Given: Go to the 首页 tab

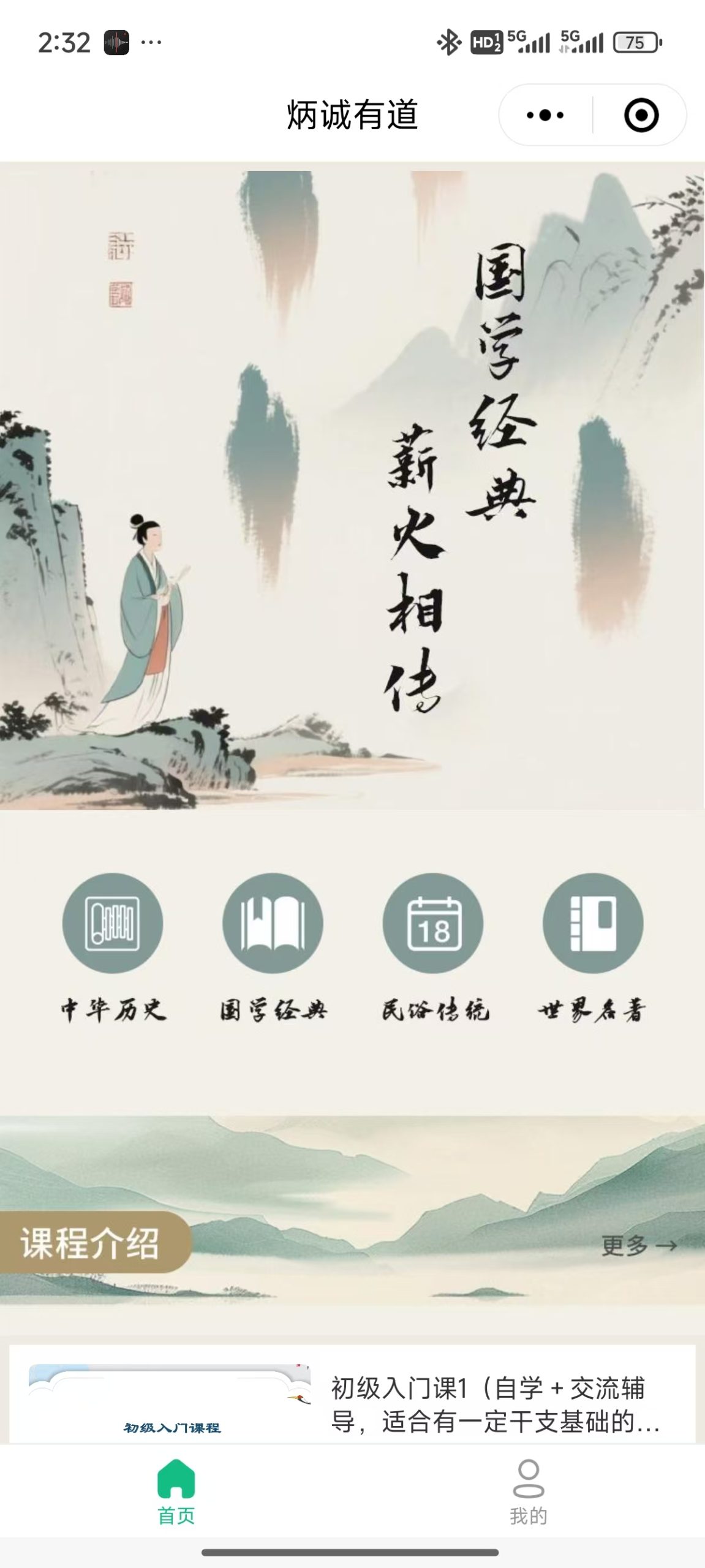Looking at the screenshot, I should (x=176, y=1491).
